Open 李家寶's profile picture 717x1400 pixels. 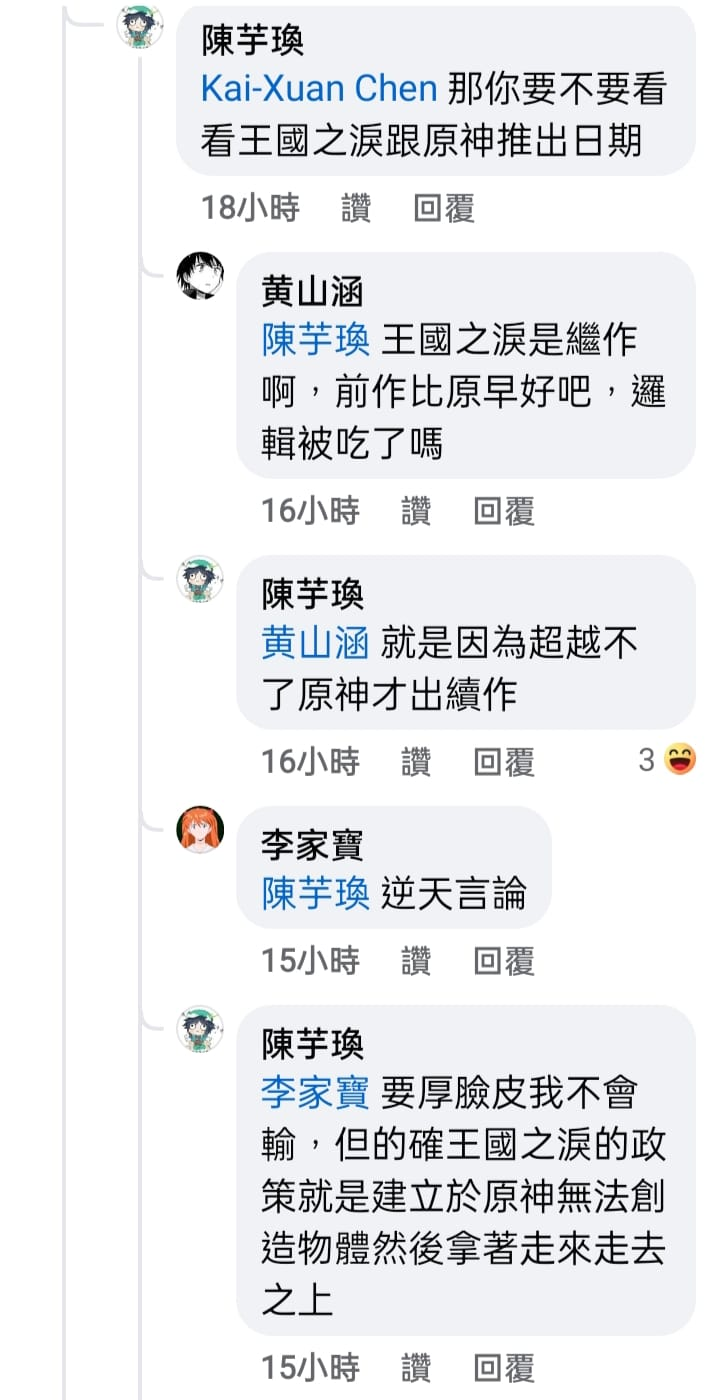click(200, 829)
